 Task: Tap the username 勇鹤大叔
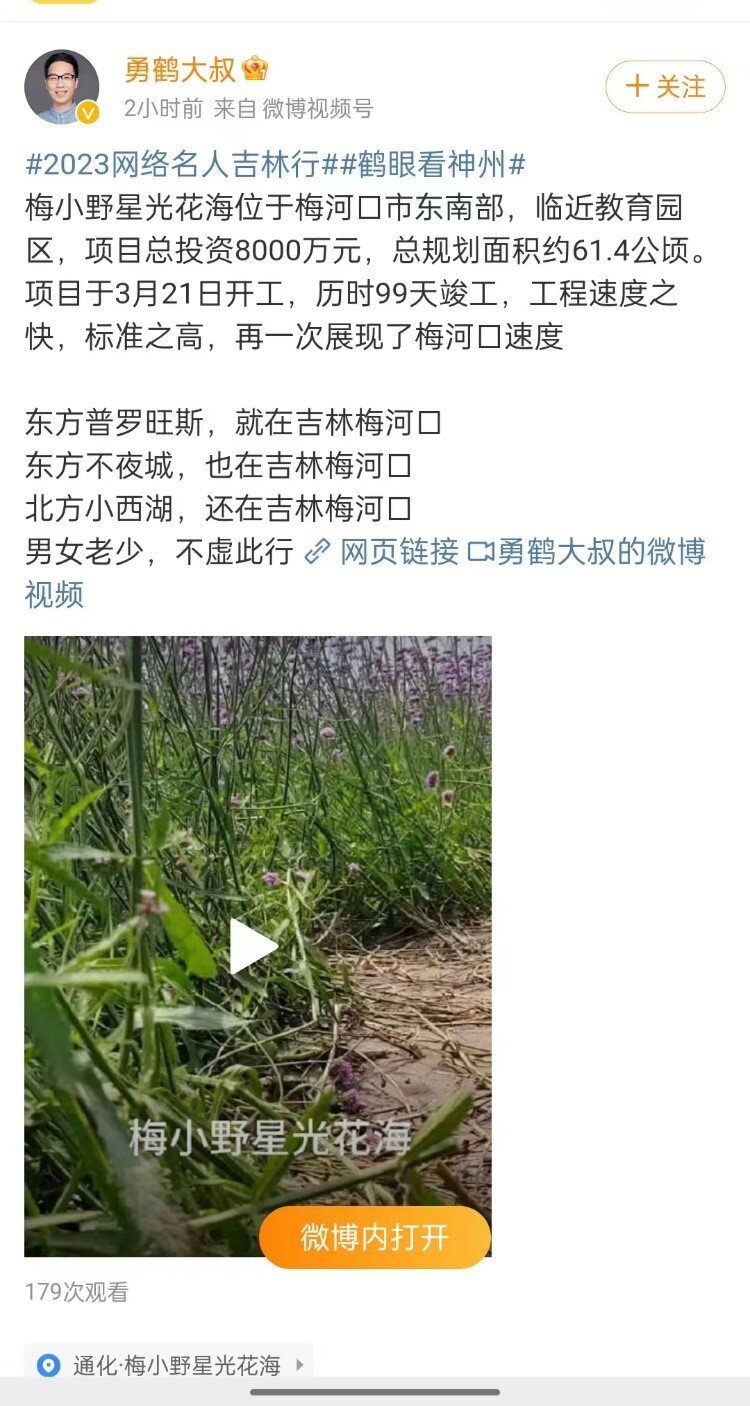(x=181, y=69)
